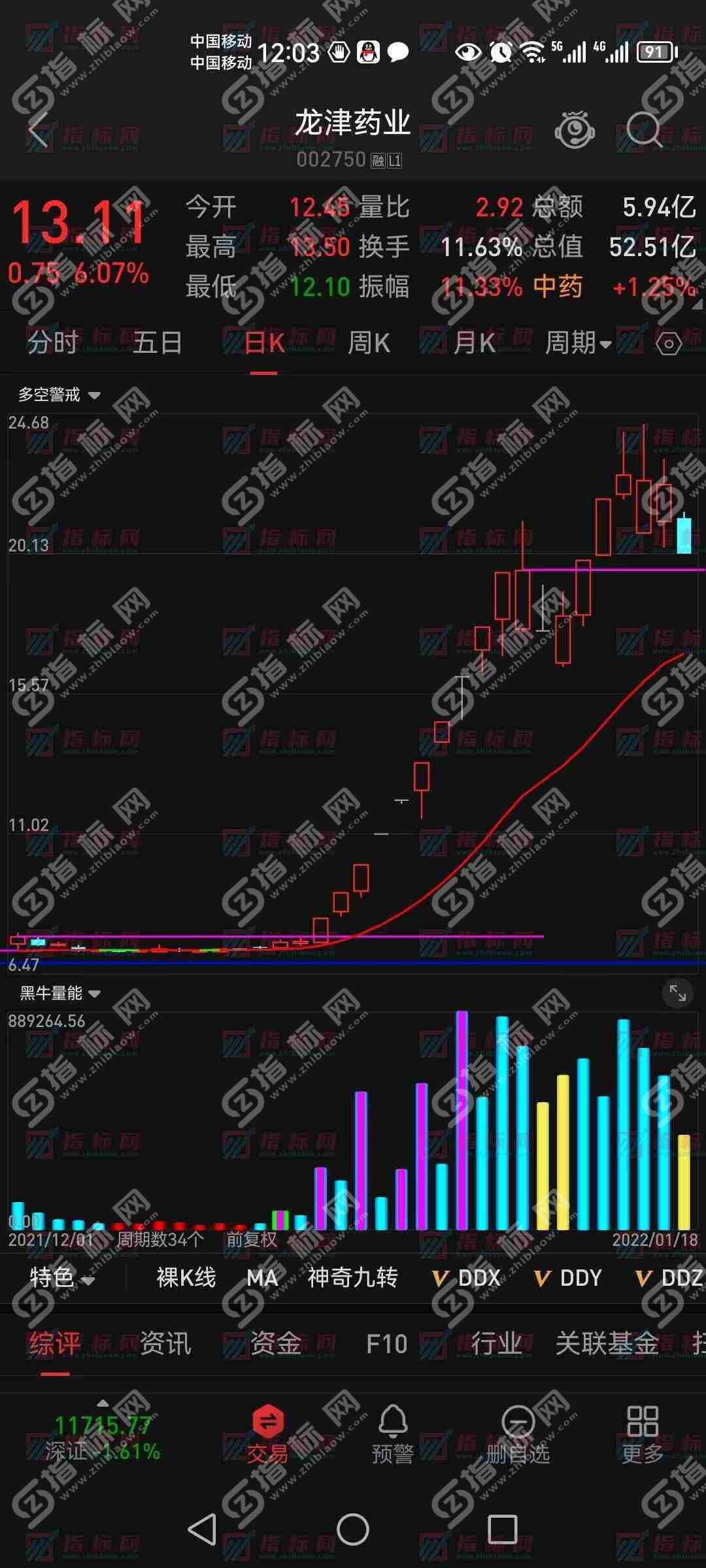The image size is (706, 1568).
Task: Select the 周K chart tab
Action: pyautogui.click(x=369, y=342)
